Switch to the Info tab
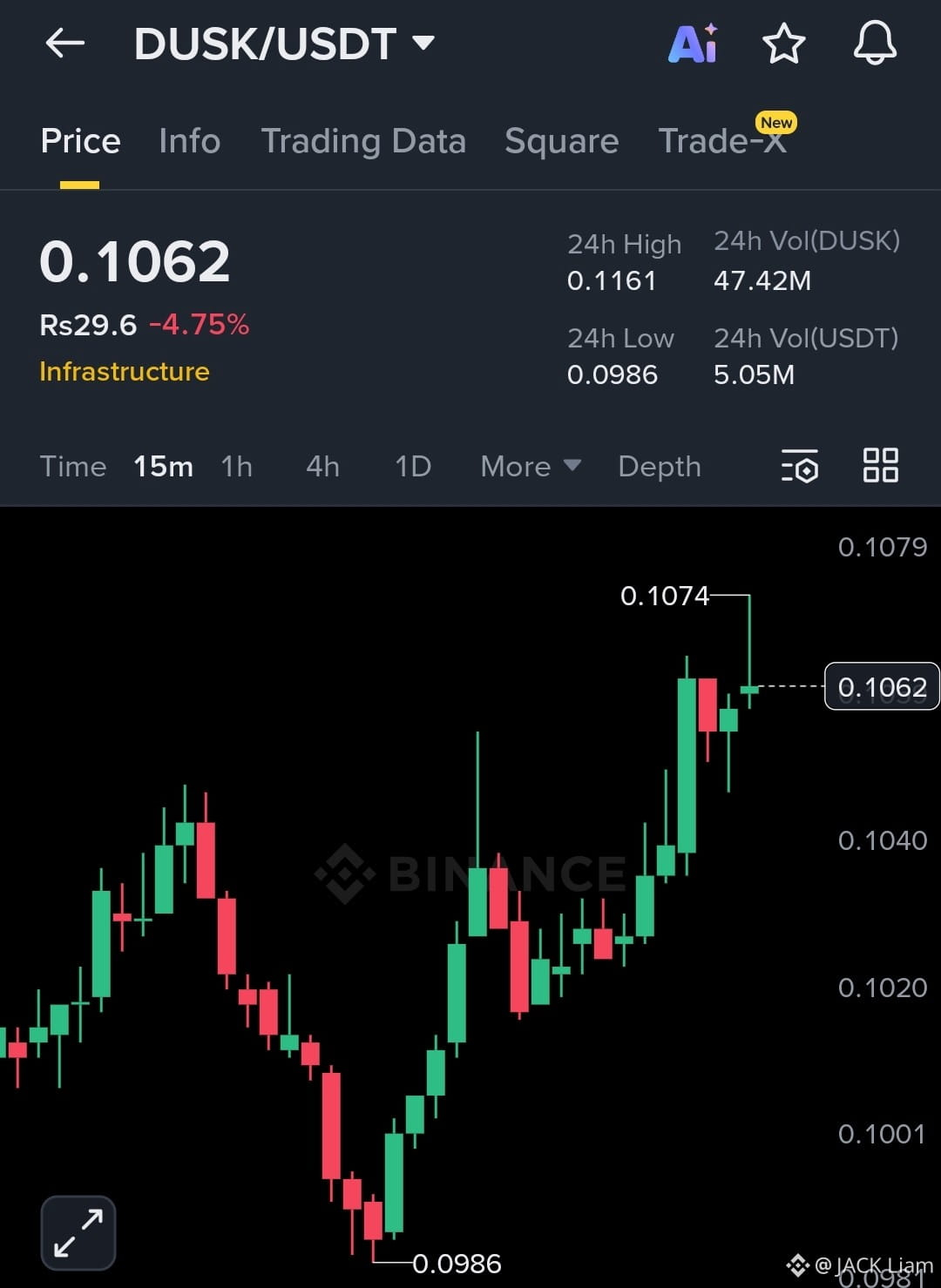 190,141
